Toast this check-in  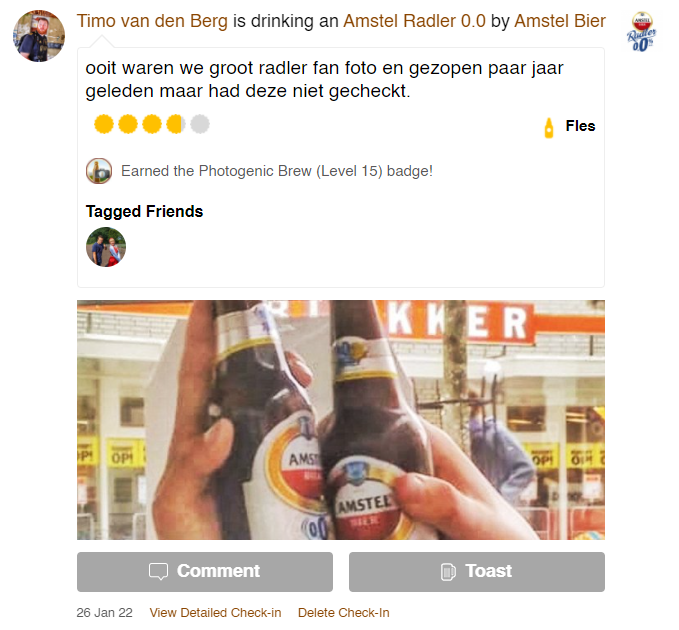point(477,571)
